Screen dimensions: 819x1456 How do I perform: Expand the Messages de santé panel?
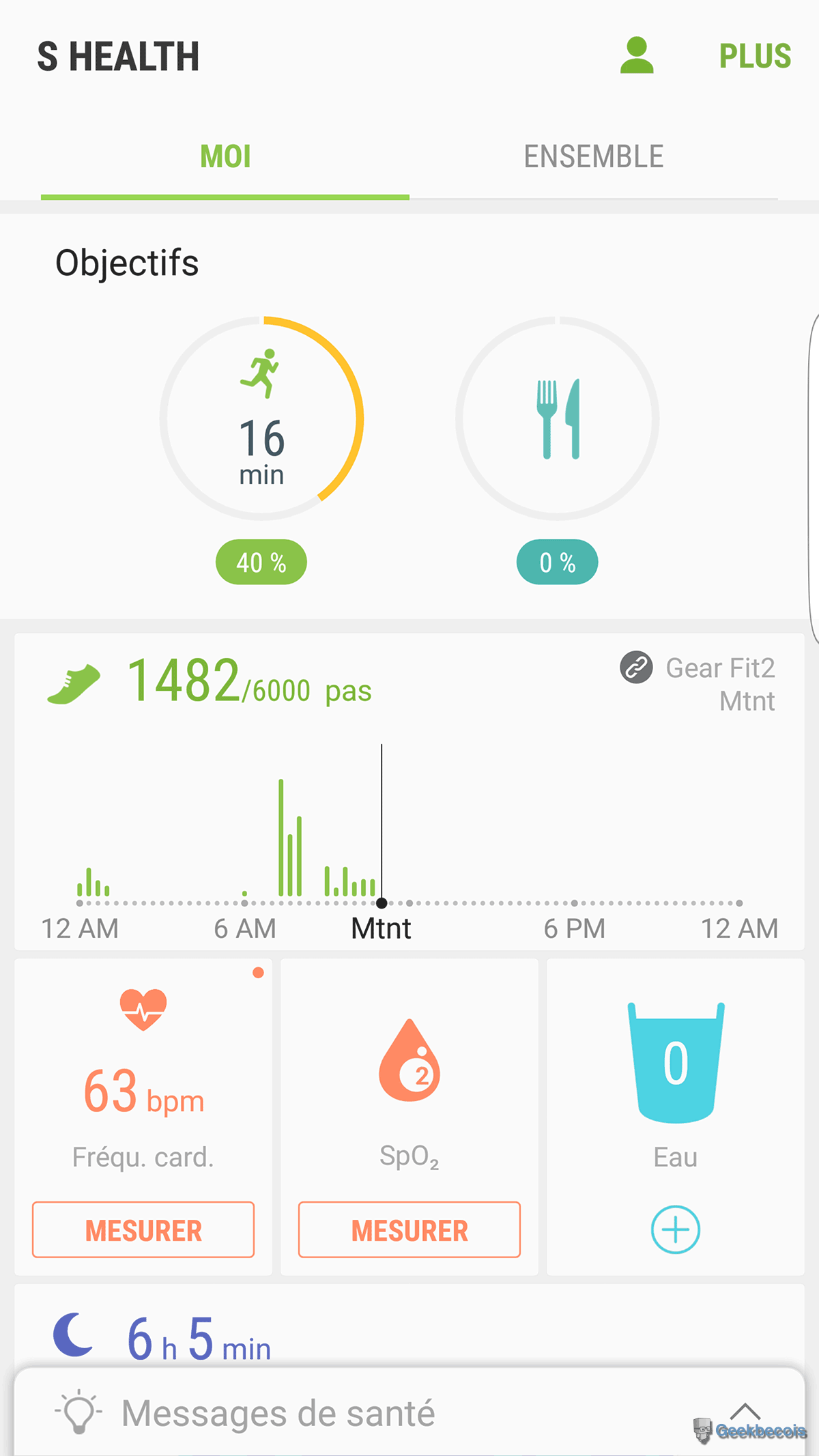(x=745, y=1410)
